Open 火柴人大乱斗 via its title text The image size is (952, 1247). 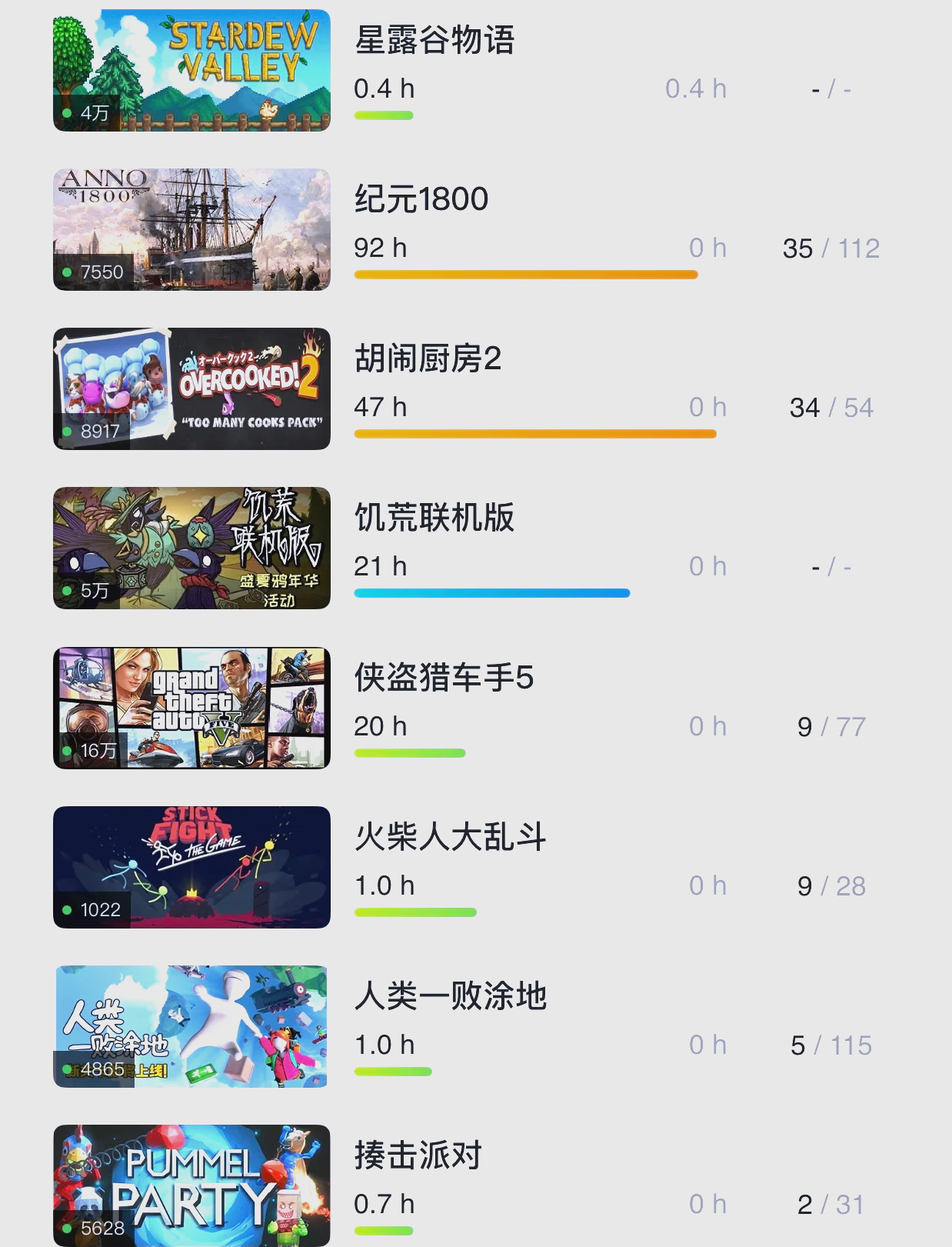click(x=451, y=838)
